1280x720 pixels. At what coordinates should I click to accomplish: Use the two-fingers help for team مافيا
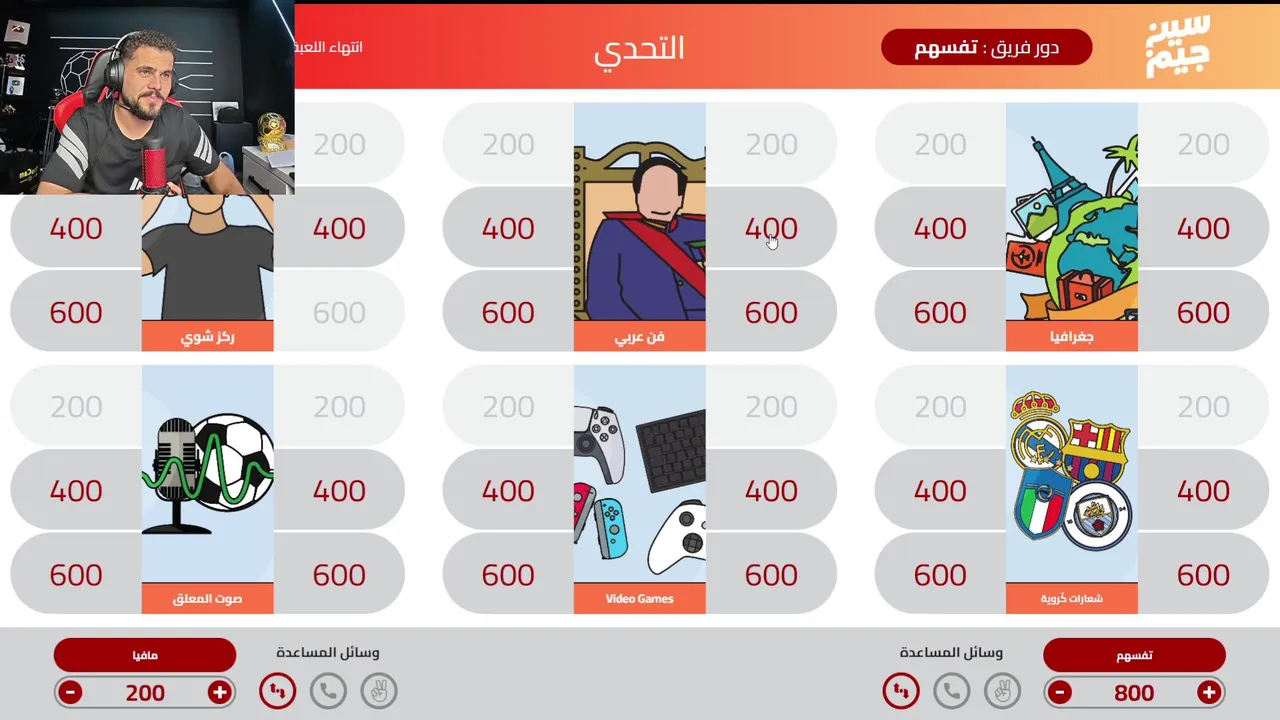coord(379,691)
